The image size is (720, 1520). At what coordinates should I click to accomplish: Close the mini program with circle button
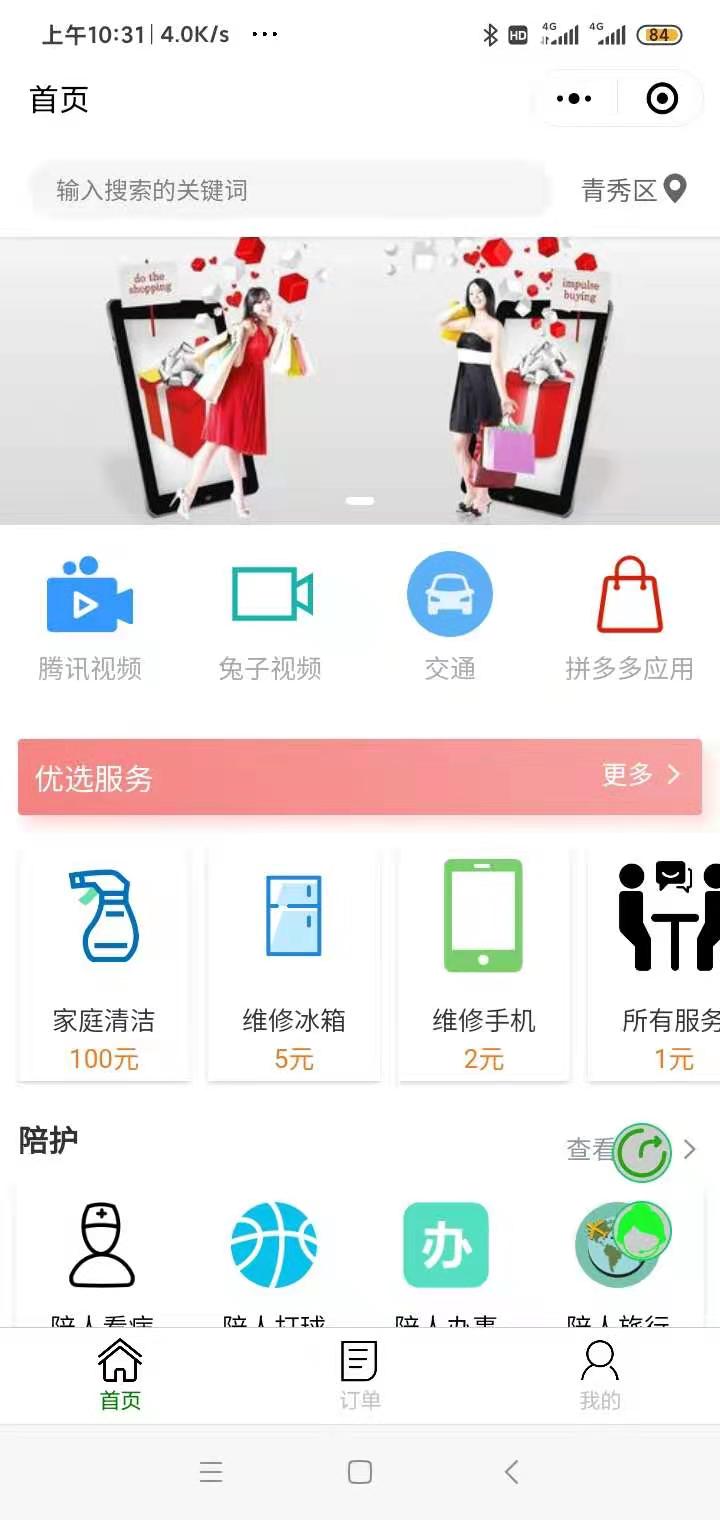[662, 98]
